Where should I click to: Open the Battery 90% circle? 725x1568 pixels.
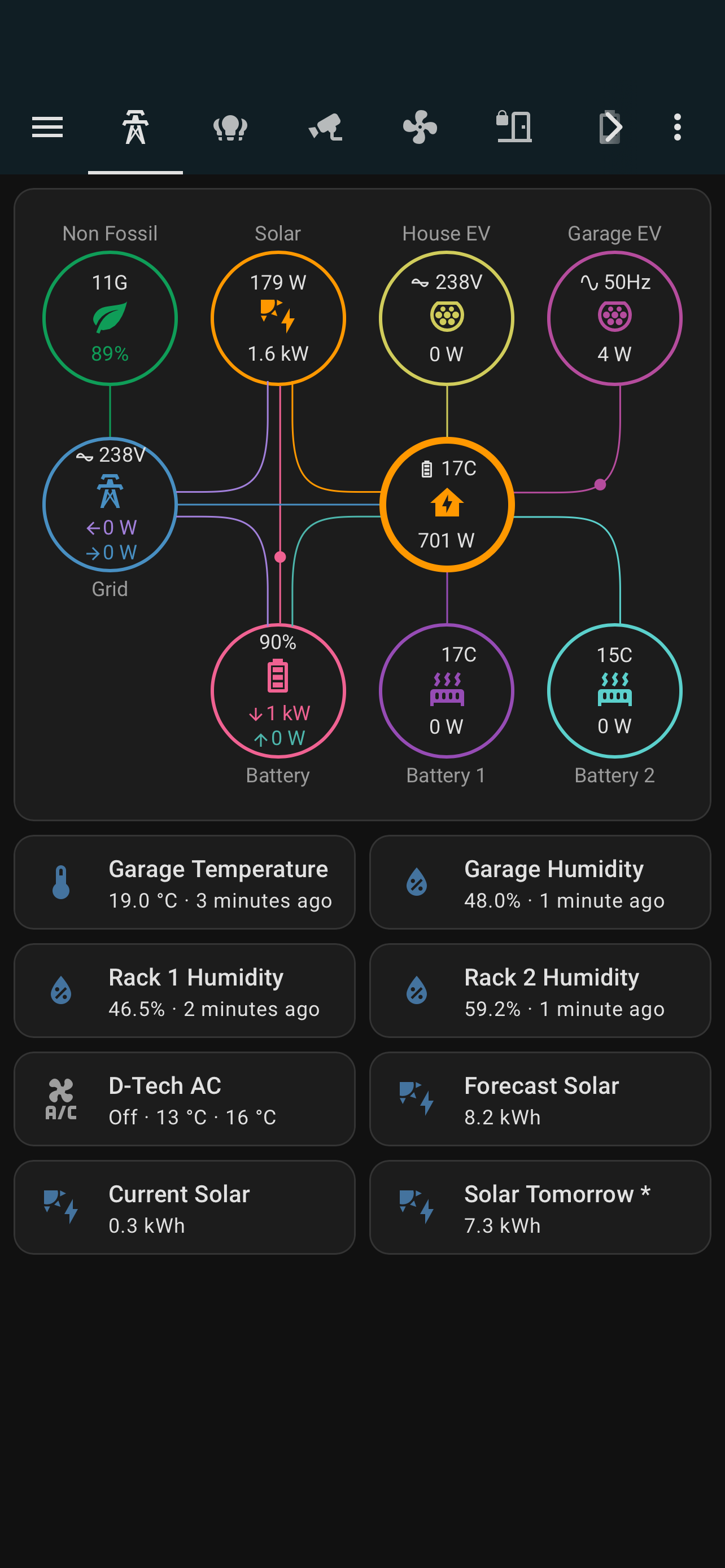[278, 691]
